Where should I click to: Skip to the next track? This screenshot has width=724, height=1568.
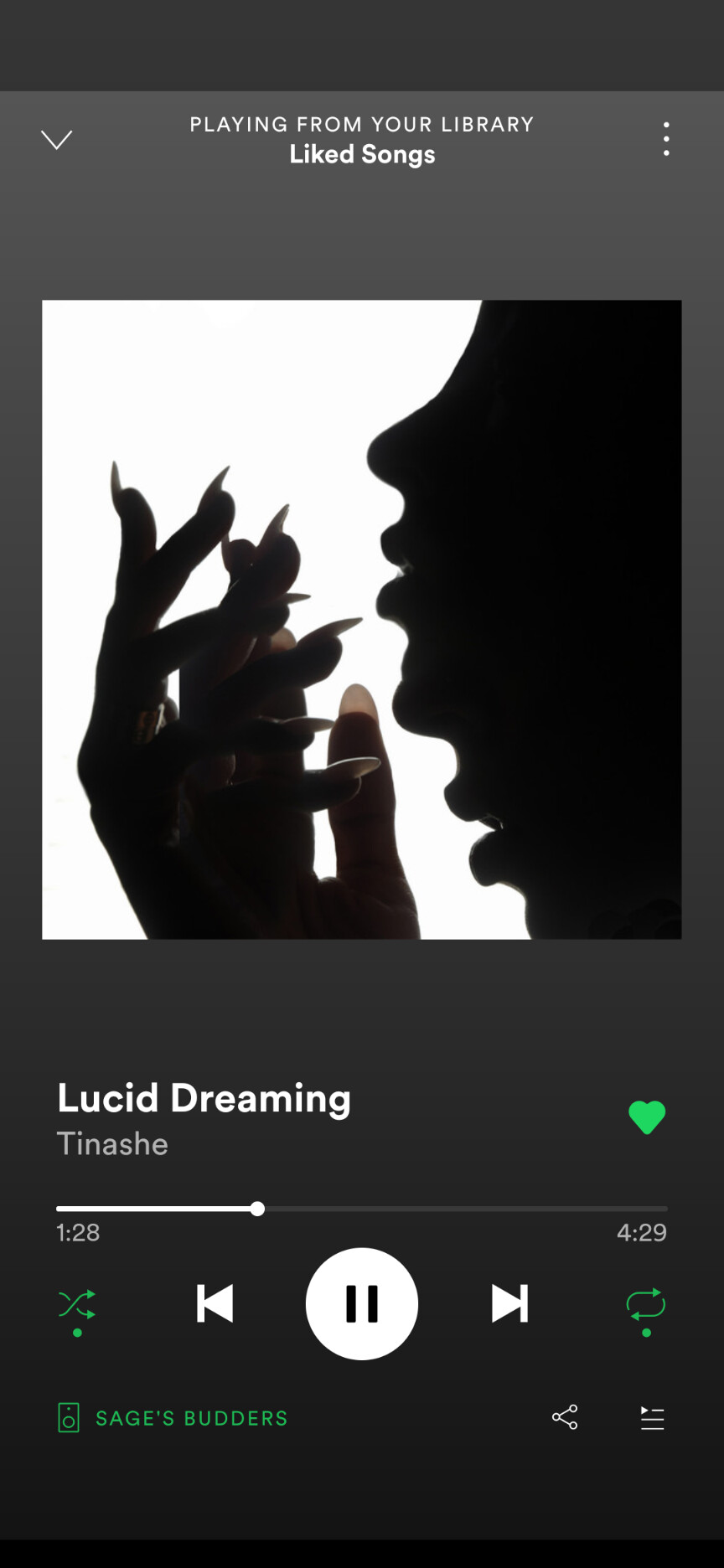(509, 1304)
